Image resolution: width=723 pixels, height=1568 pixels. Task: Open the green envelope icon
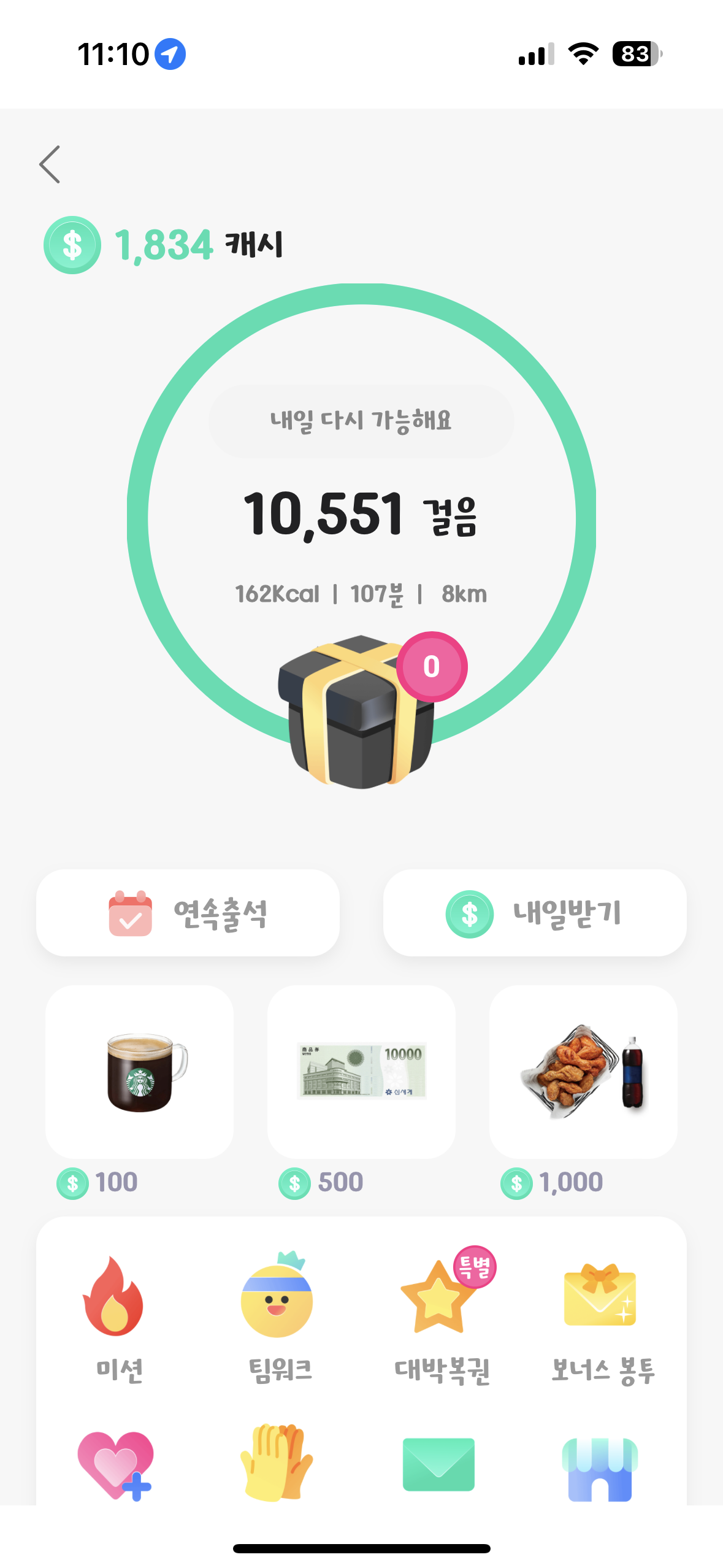[438, 1464]
